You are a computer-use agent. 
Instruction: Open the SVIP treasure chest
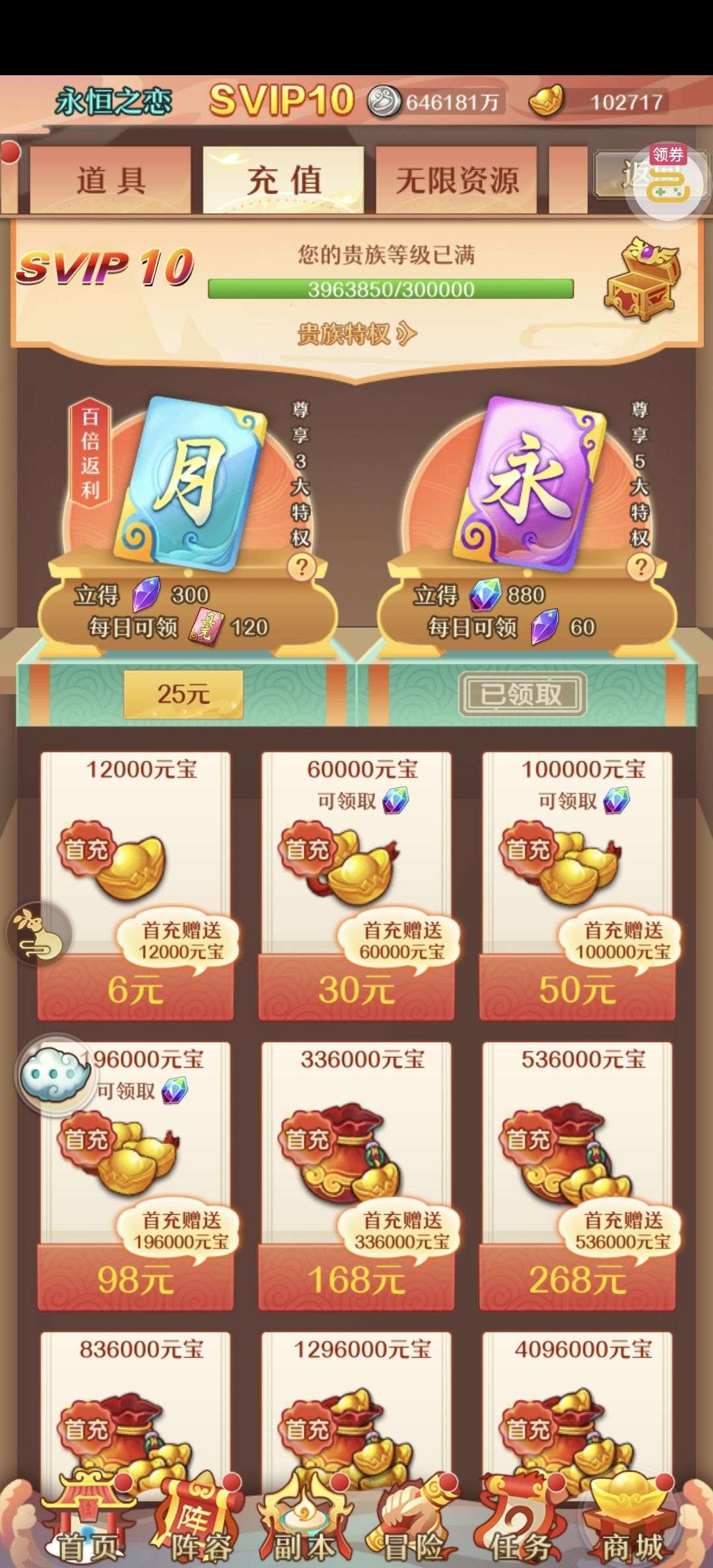(641, 279)
